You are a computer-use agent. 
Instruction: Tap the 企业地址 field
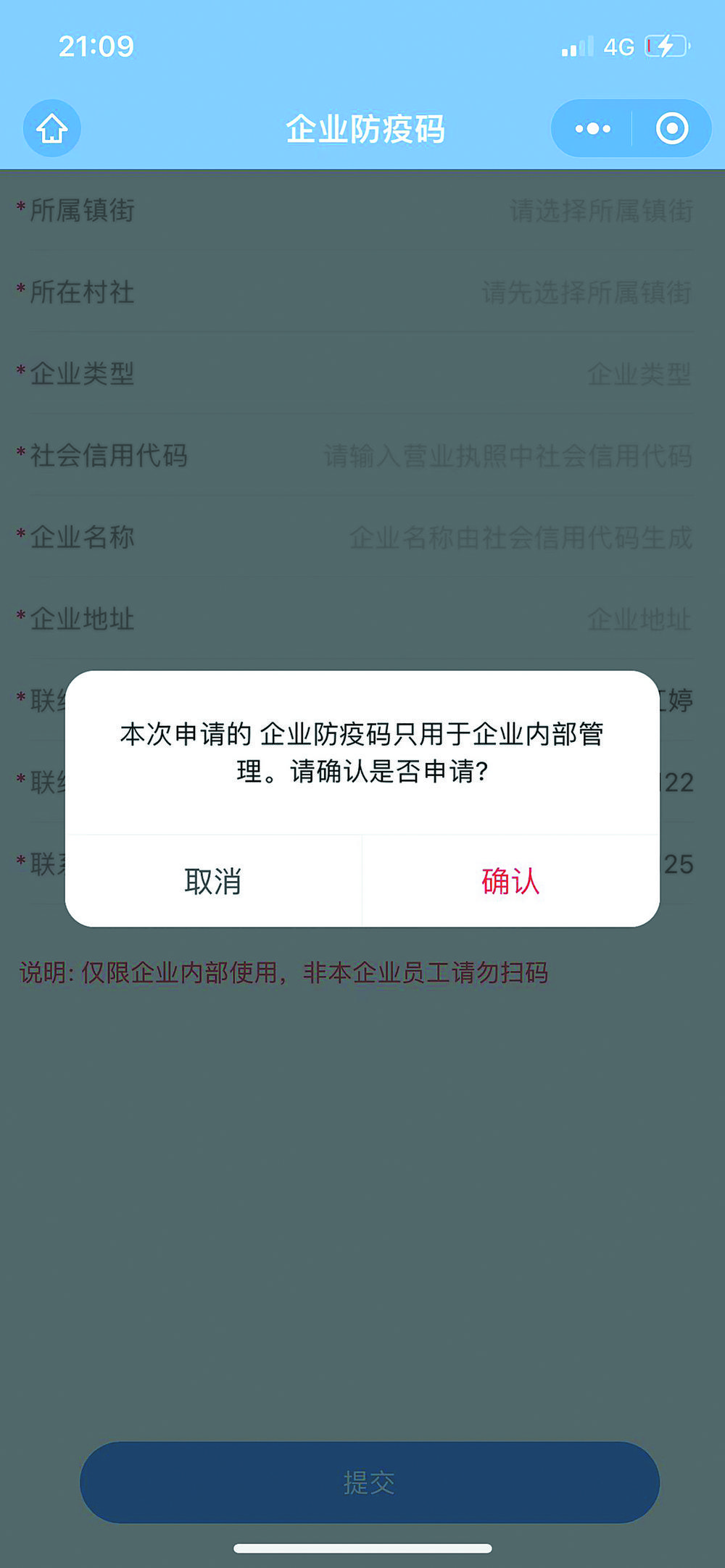[x=638, y=620]
